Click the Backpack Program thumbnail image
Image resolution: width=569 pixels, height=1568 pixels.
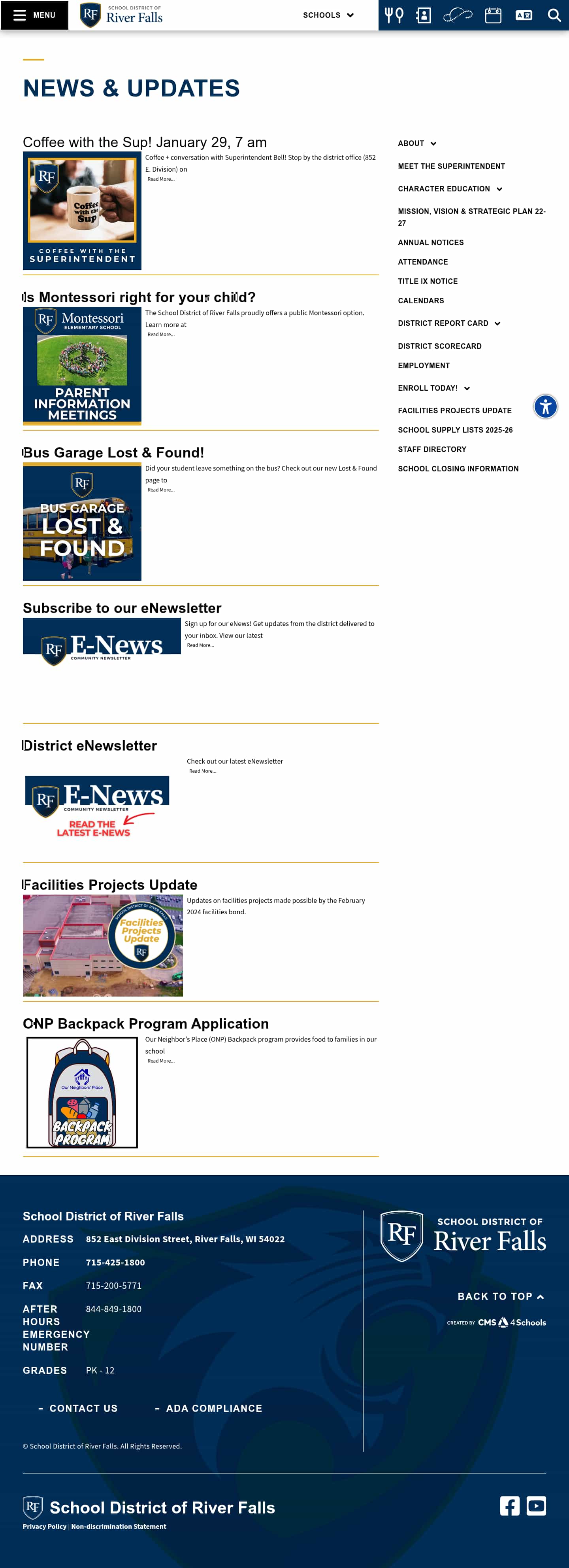click(82, 1091)
